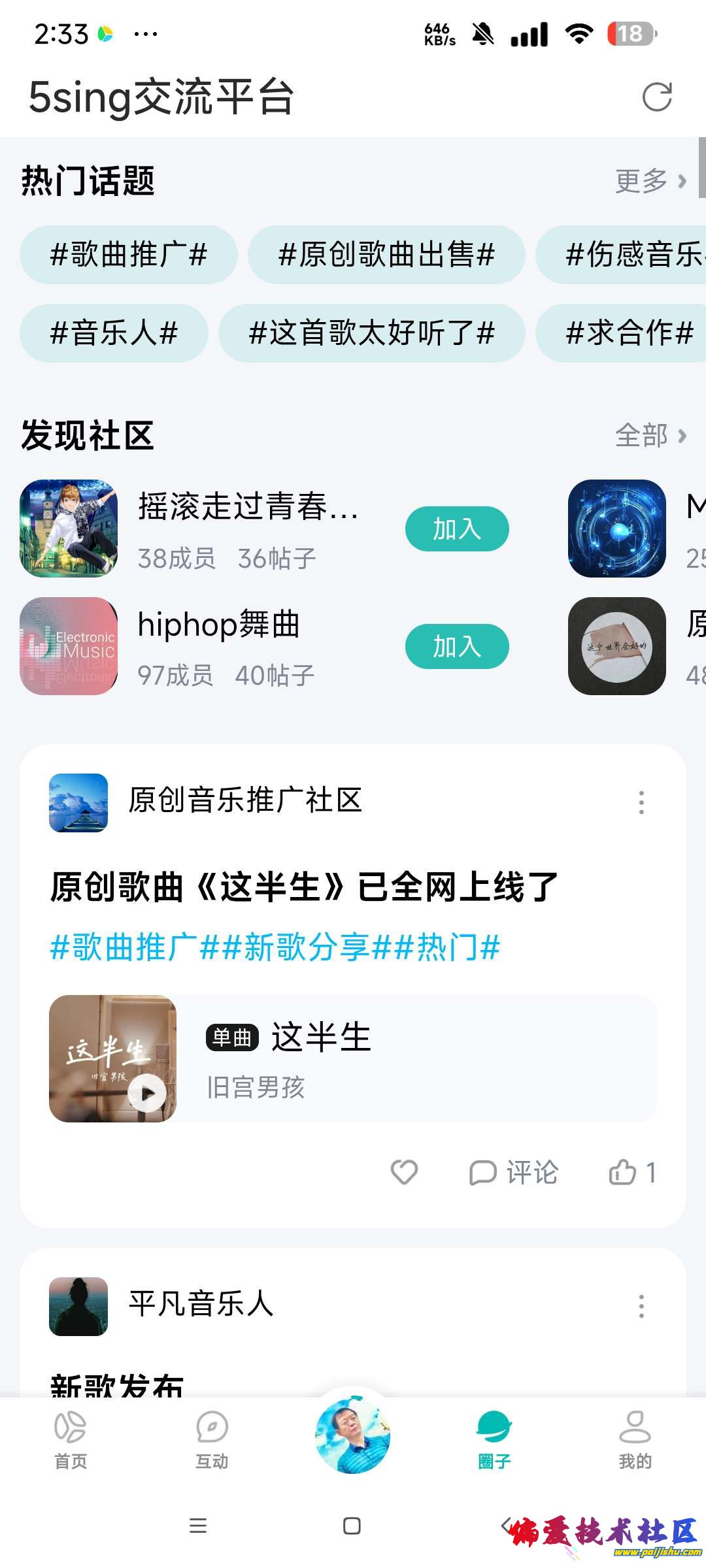Refresh the 5sing交流平台 page
This screenshot has width=706, height=1568.
tap(656, 97)
